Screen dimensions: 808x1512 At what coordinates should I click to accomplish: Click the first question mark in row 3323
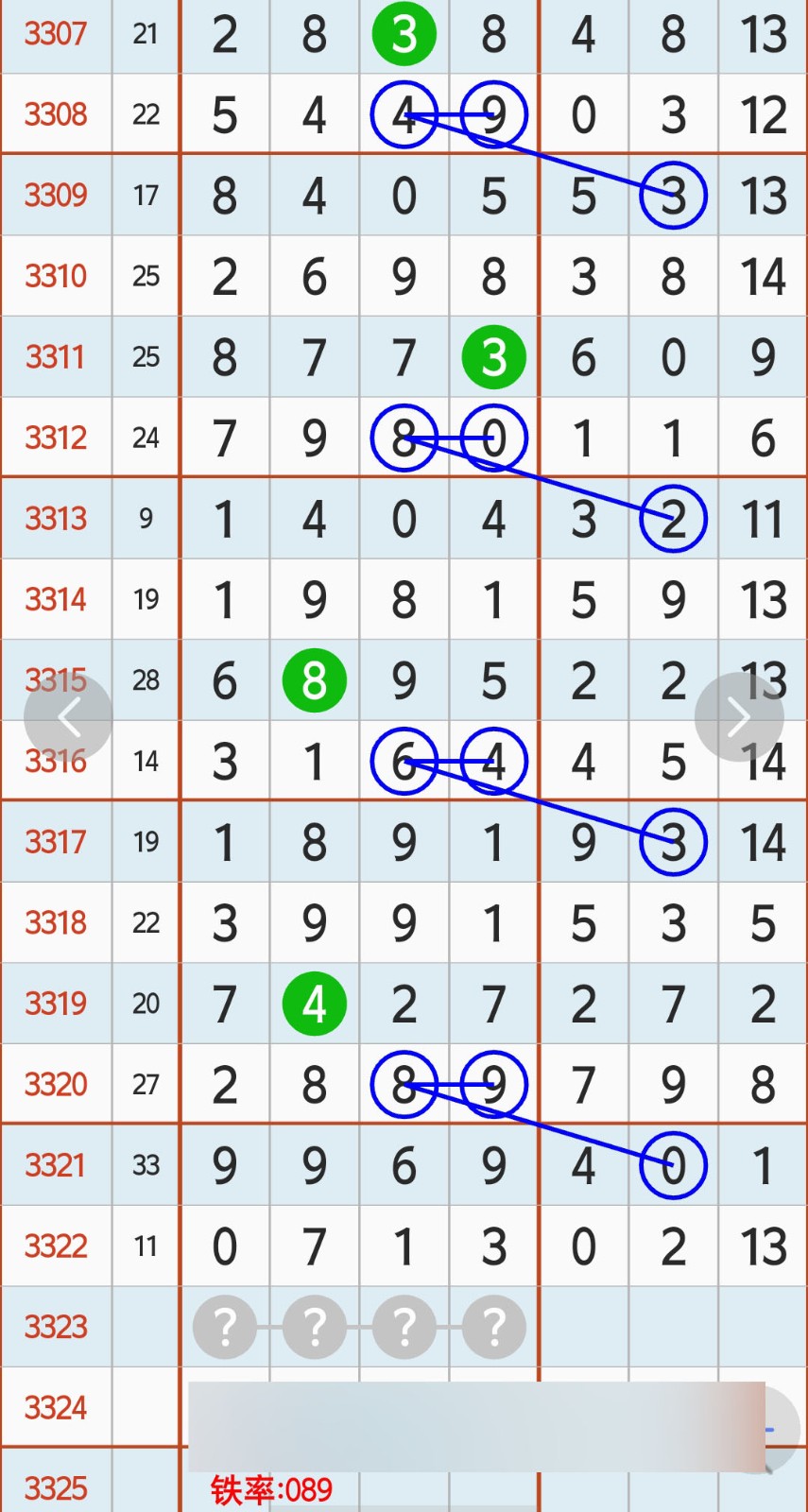tap(224, 1327)
